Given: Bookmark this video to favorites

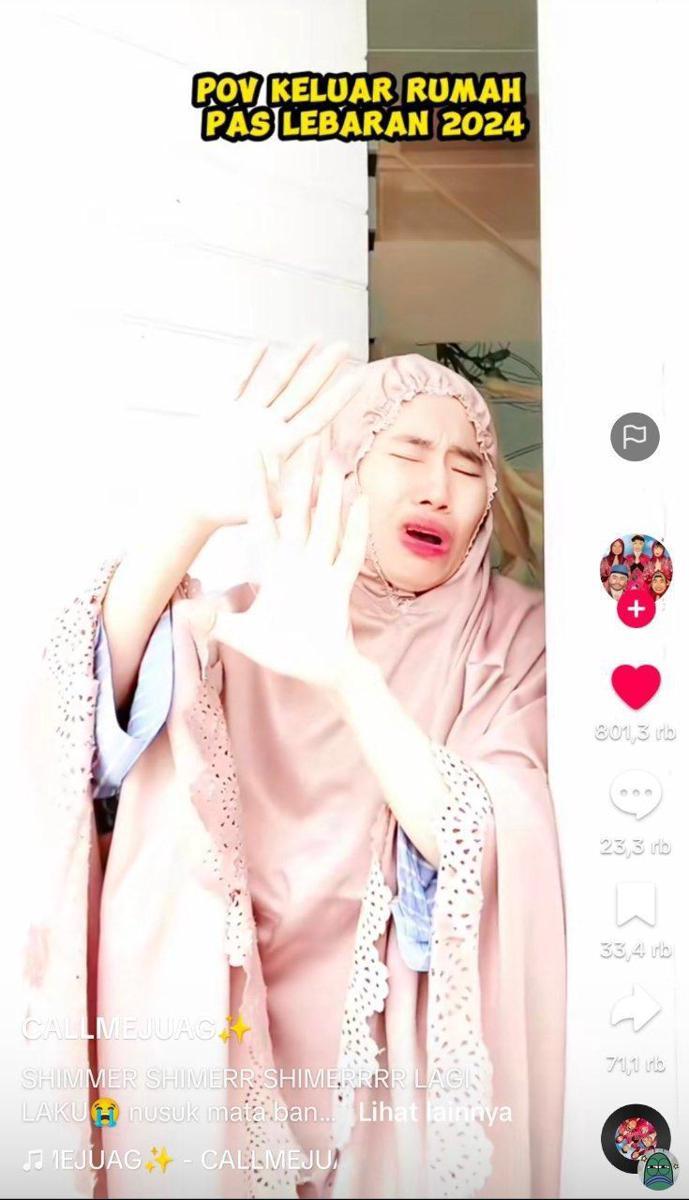Looking at the screenshot, I should (636, 905).
